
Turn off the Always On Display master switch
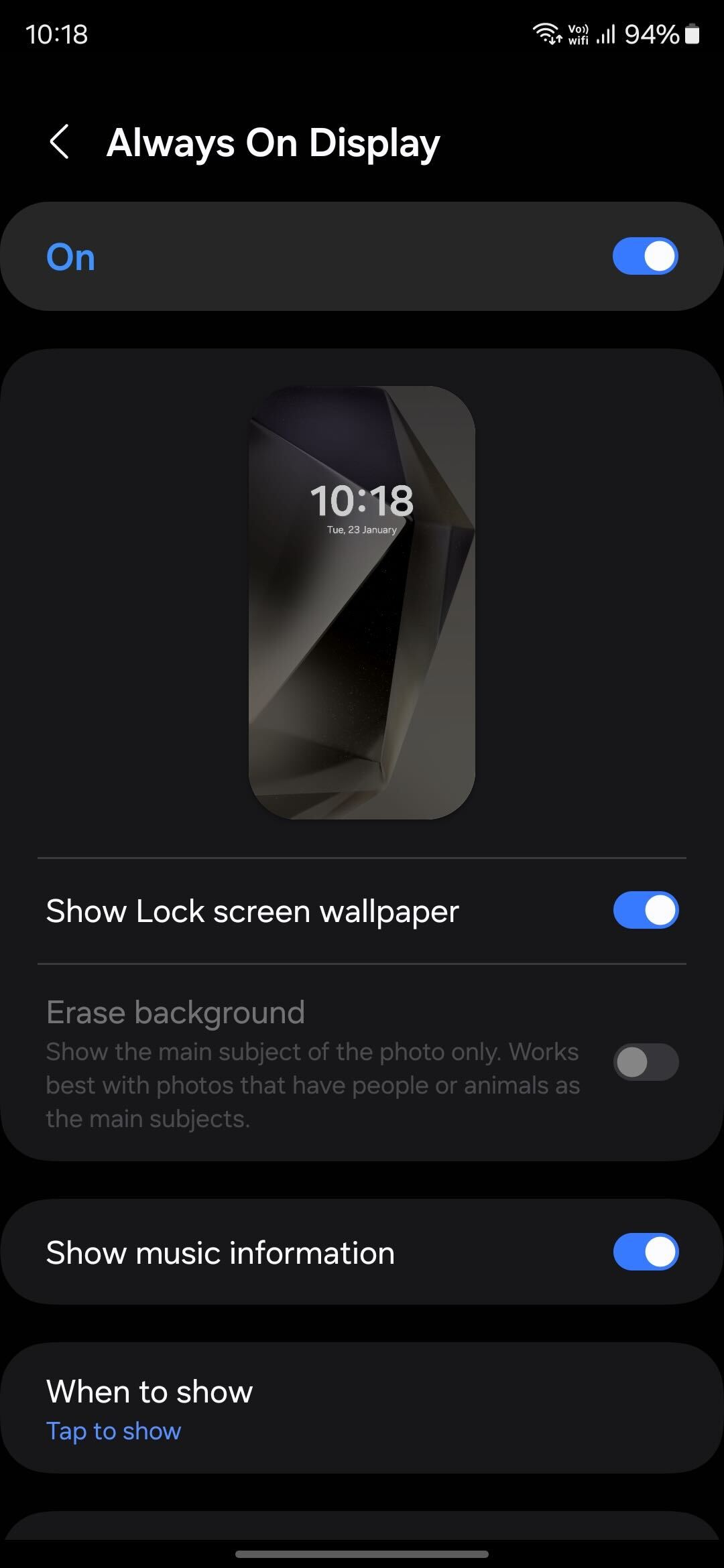(x=645, y=257)
